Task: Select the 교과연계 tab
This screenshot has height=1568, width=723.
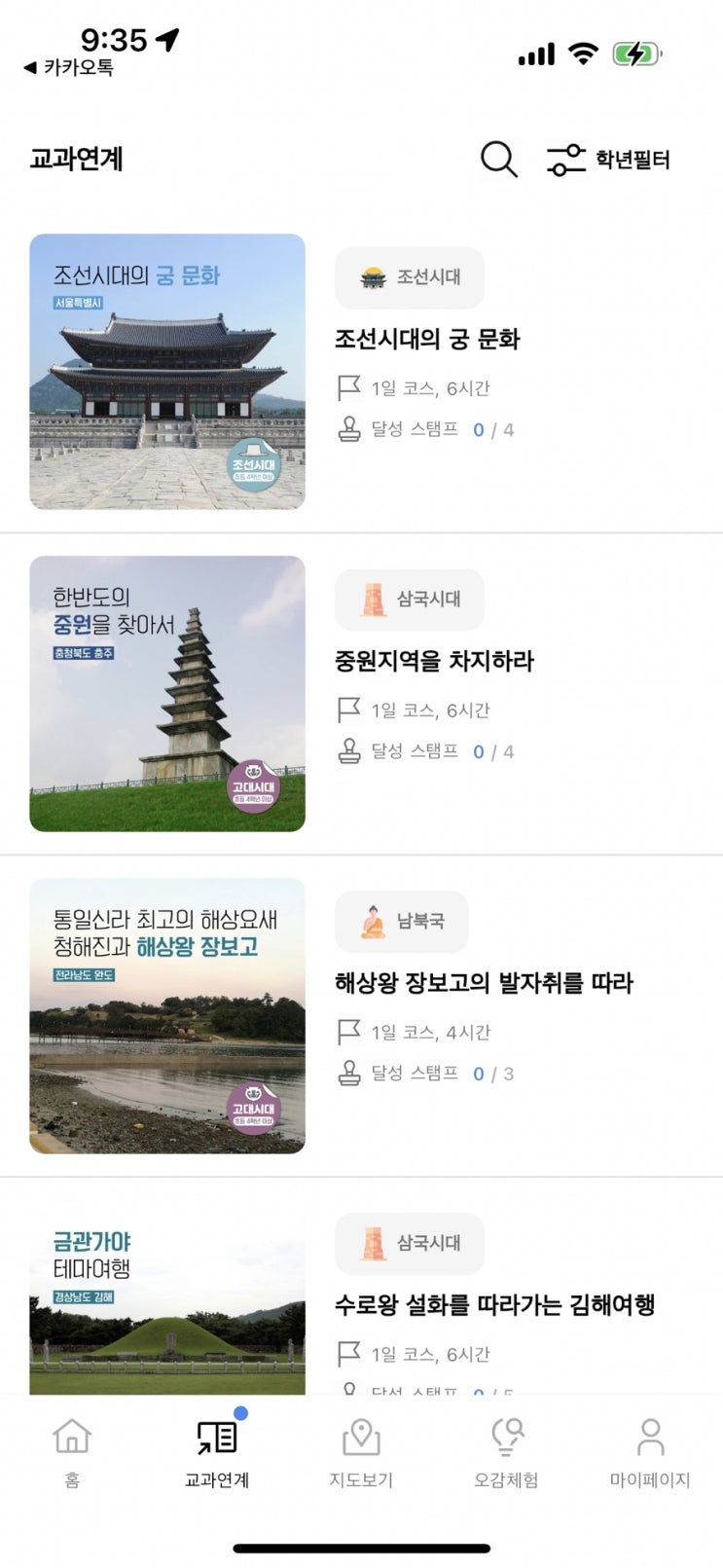Action: click(217, 1452)
